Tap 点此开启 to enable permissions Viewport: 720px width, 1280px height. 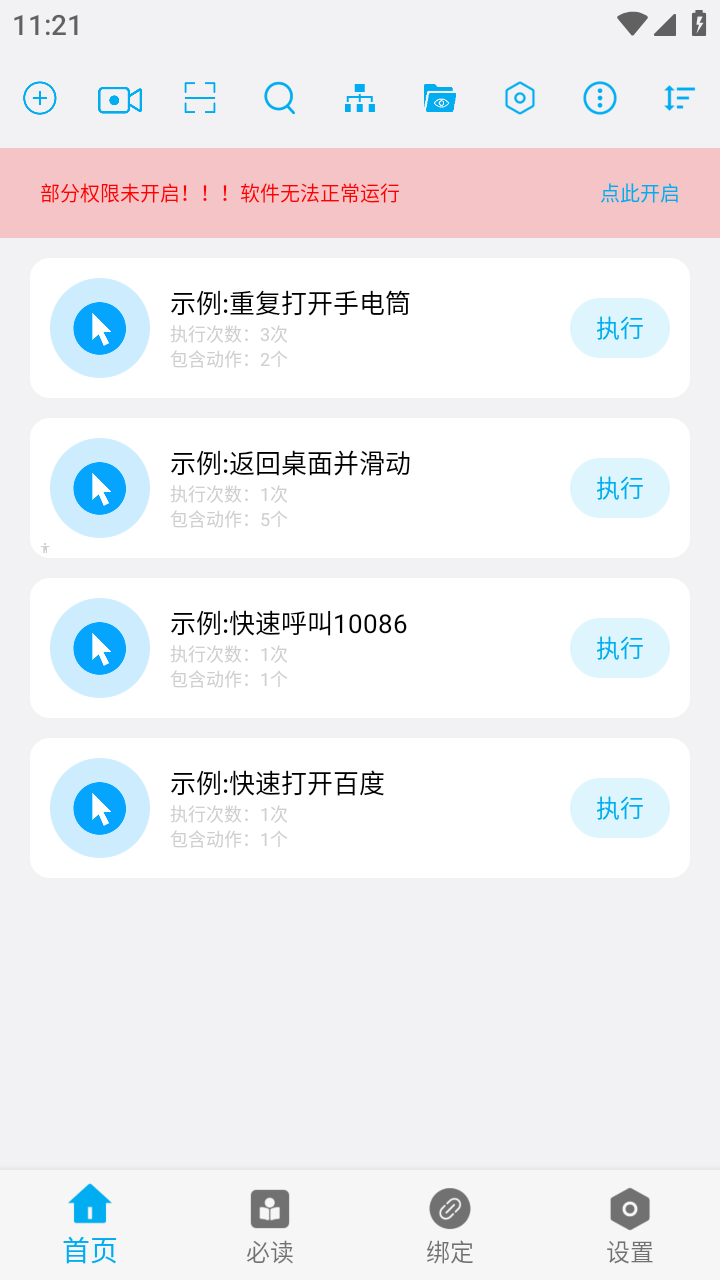pos(639,193)
